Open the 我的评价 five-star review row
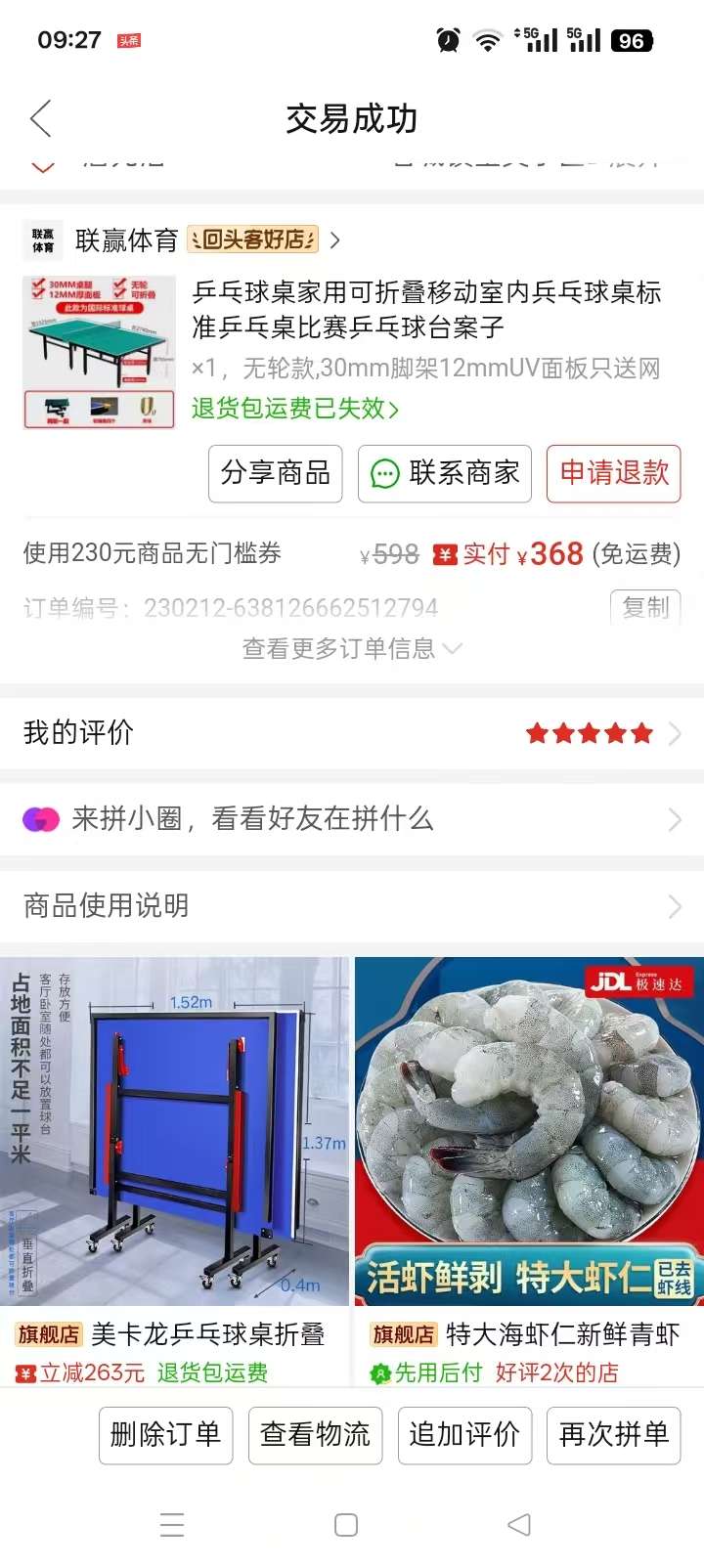Screen dimensions: 704x1568 [352, 733]
